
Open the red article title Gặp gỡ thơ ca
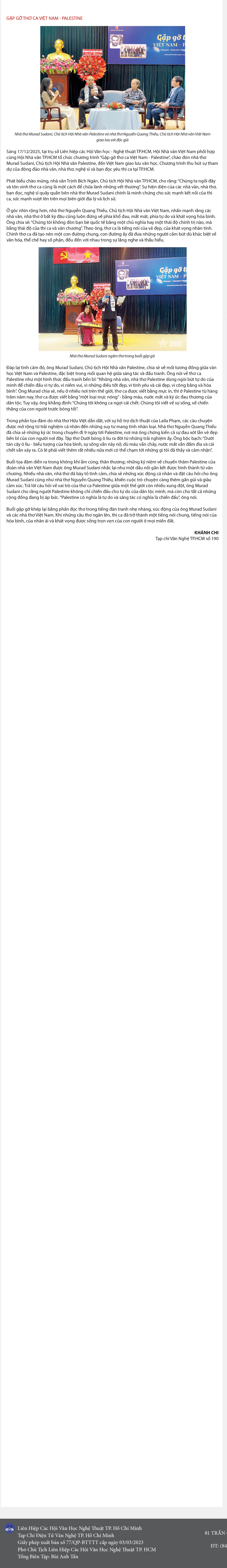click(x=44, y=18)
